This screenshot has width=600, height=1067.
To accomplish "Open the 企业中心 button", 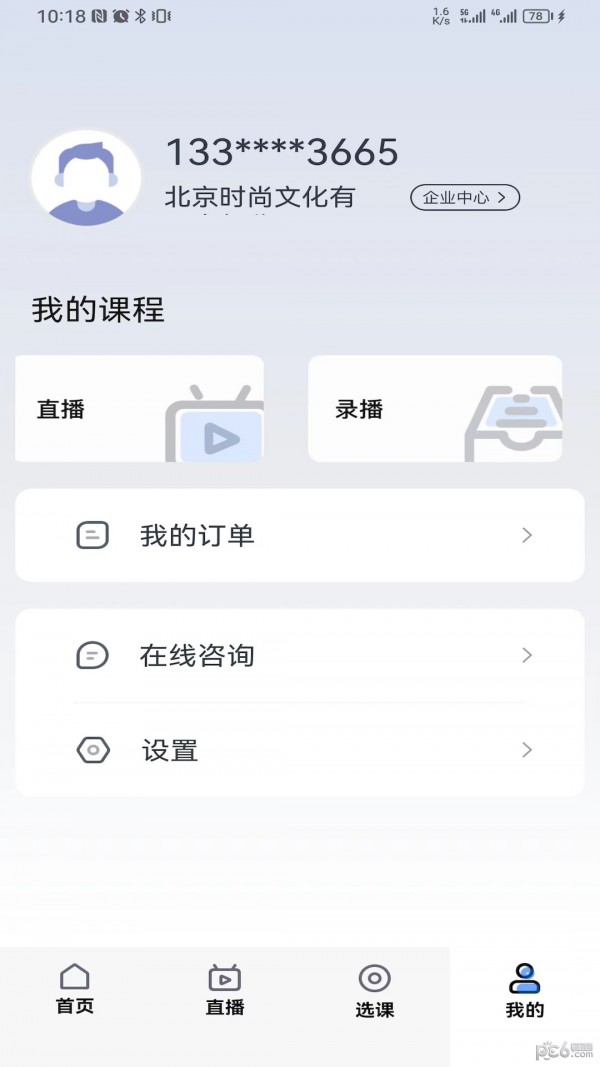I will [x=465, y=197].
